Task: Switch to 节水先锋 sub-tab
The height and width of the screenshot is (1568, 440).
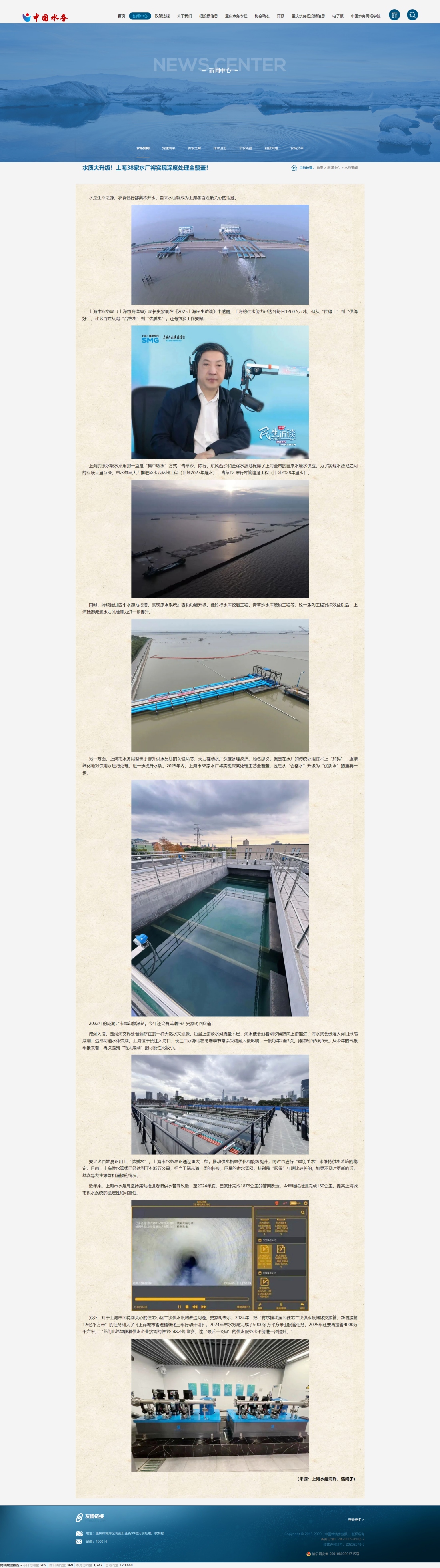Action: [x=245, y=148]
